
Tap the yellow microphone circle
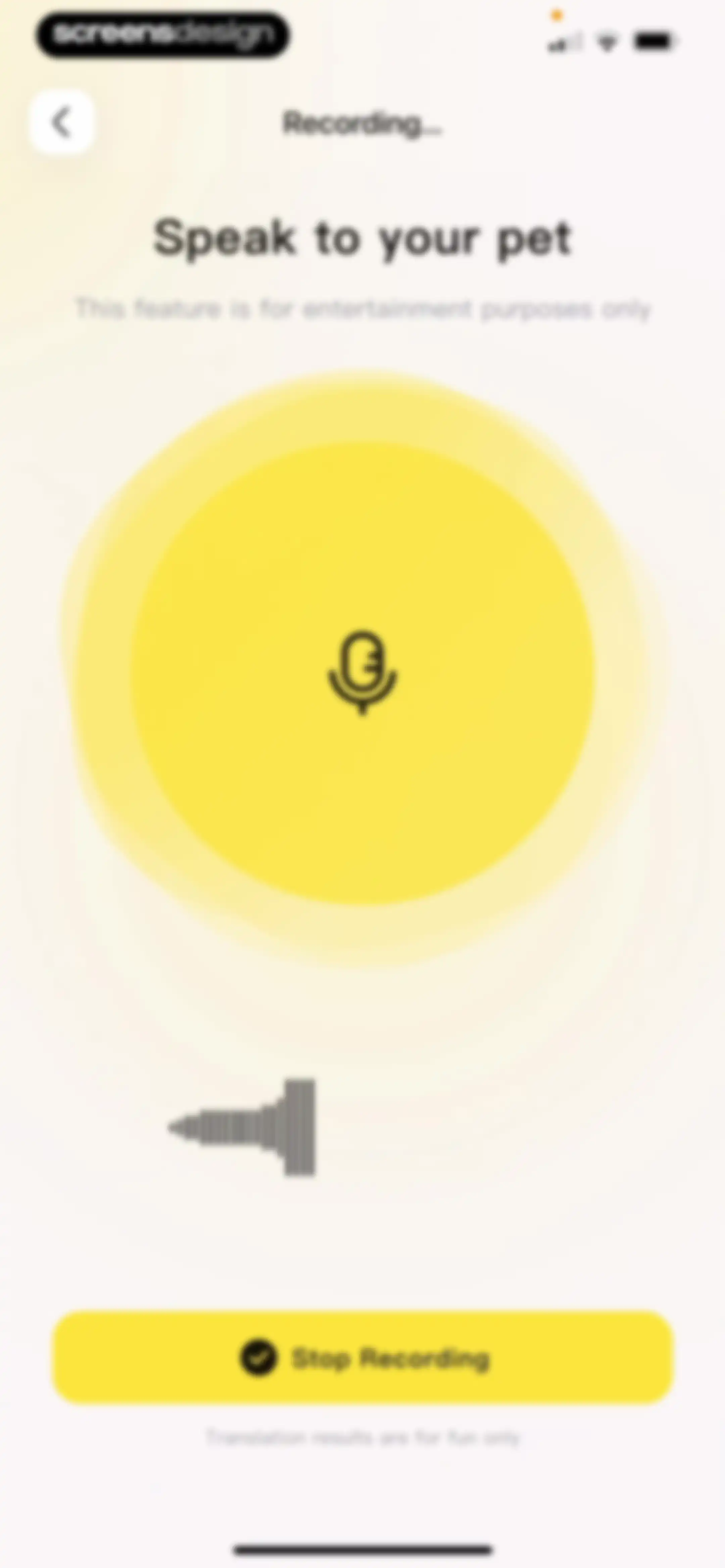(362, 674)
